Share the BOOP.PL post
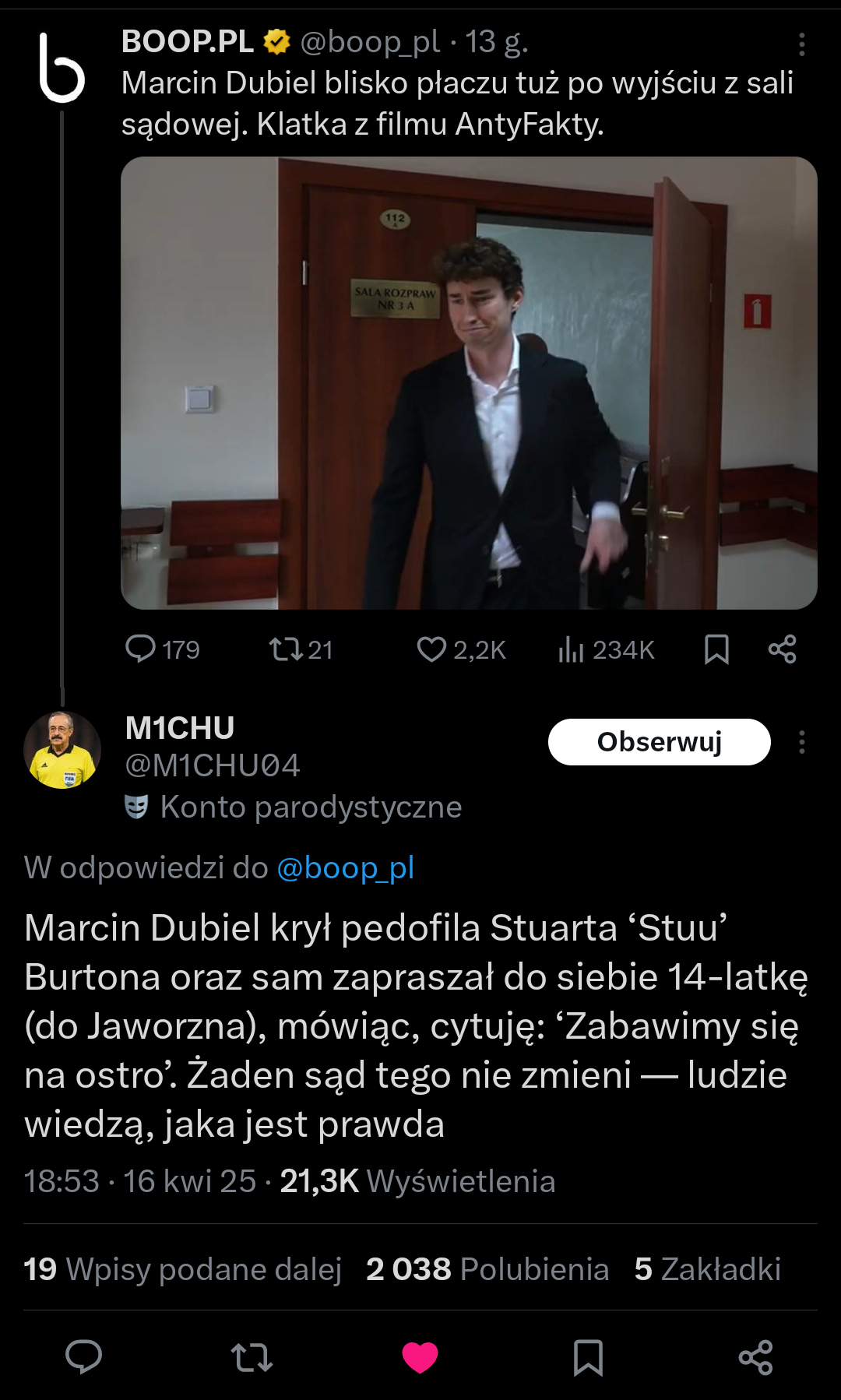The height and width of the screenshot is (1400, 841). pos(782,649)
